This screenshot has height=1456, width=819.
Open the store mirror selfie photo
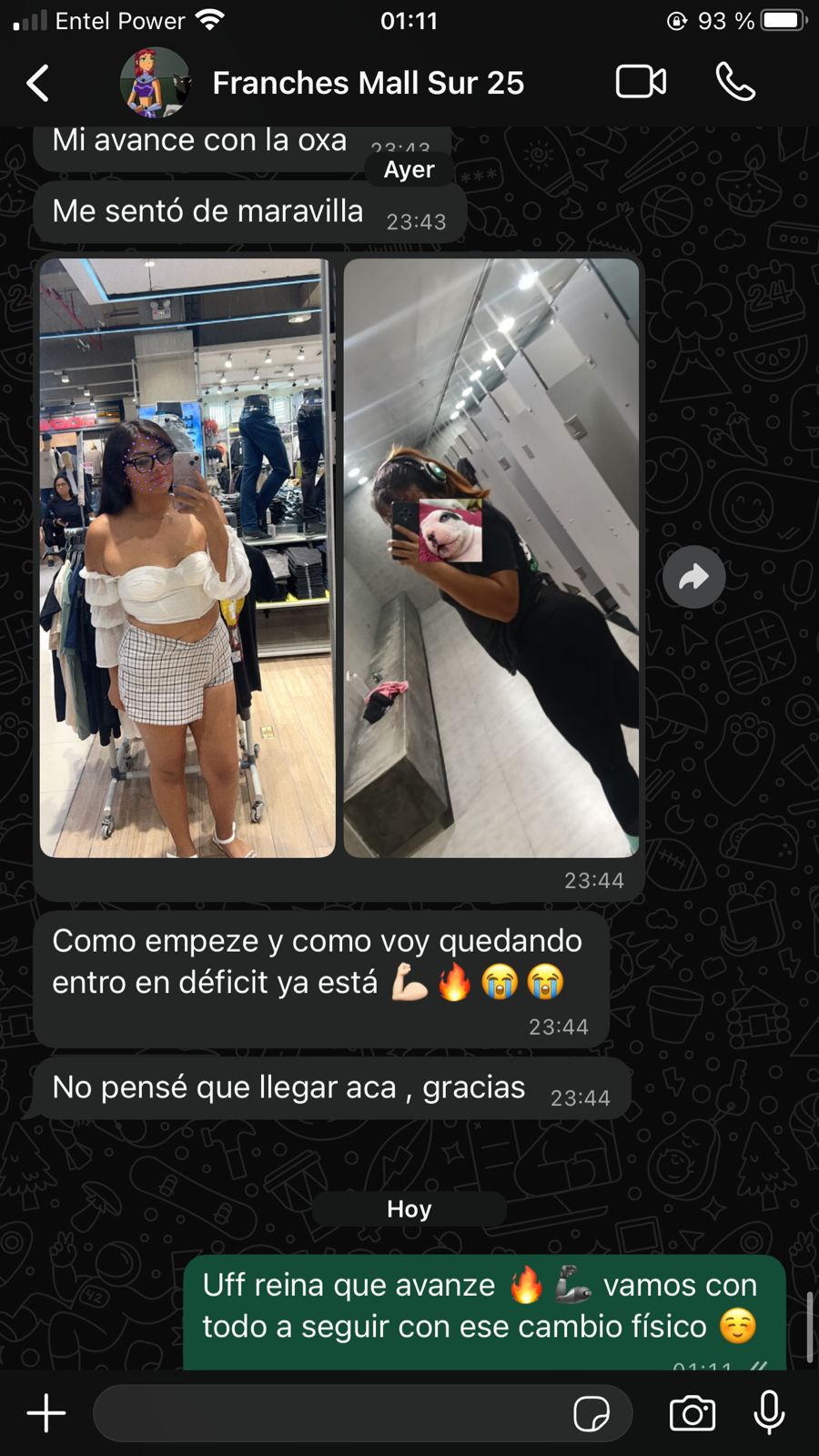[187, 557]
